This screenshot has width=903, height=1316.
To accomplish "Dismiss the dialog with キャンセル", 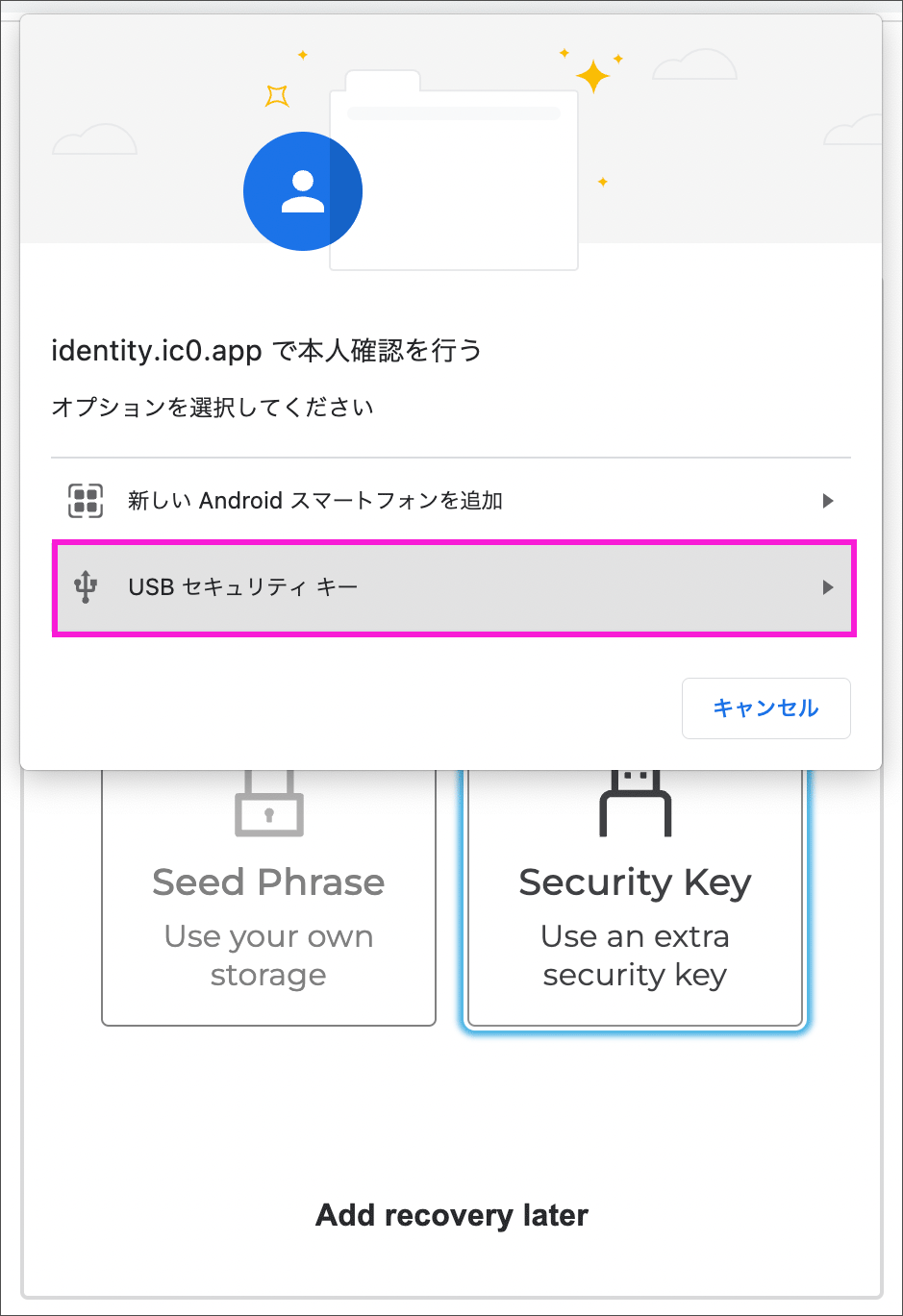I will (765, 708).
